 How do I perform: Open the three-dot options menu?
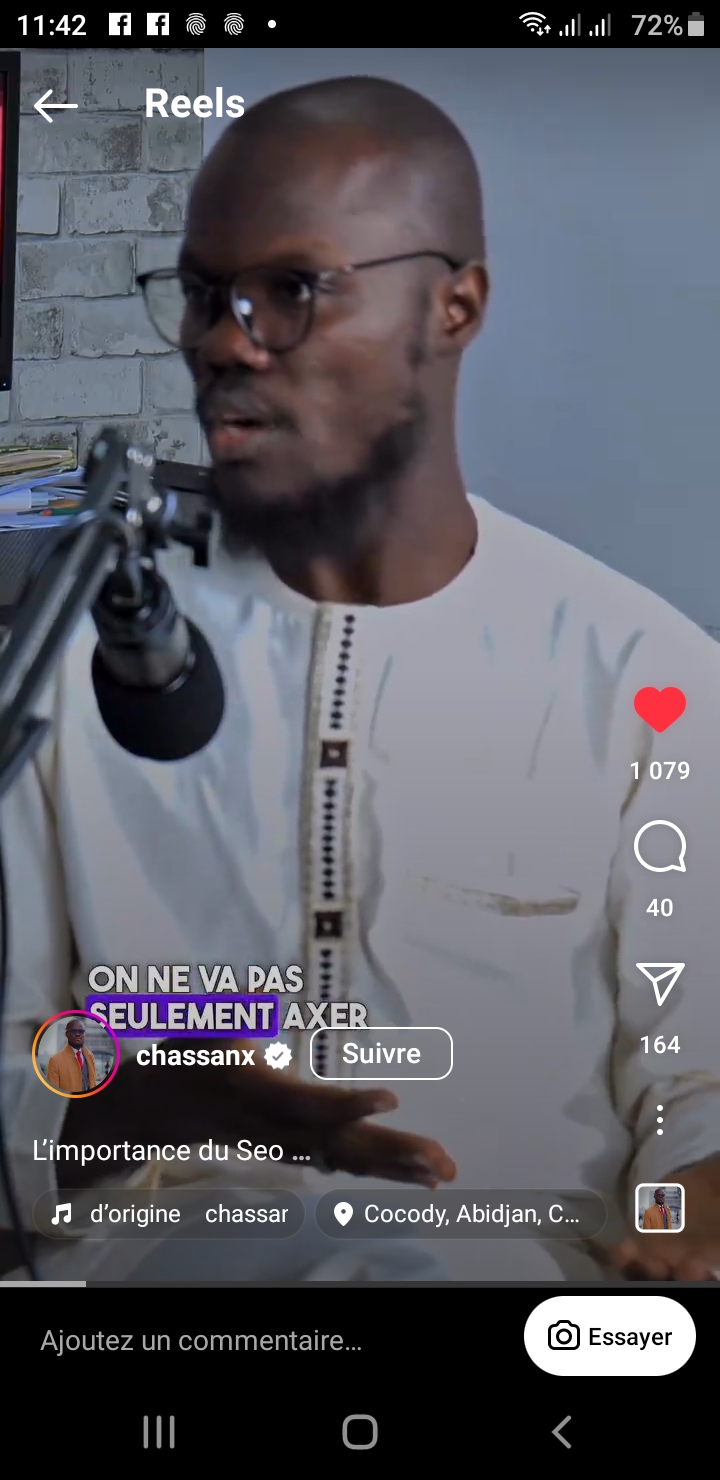tap(660, 1120)
